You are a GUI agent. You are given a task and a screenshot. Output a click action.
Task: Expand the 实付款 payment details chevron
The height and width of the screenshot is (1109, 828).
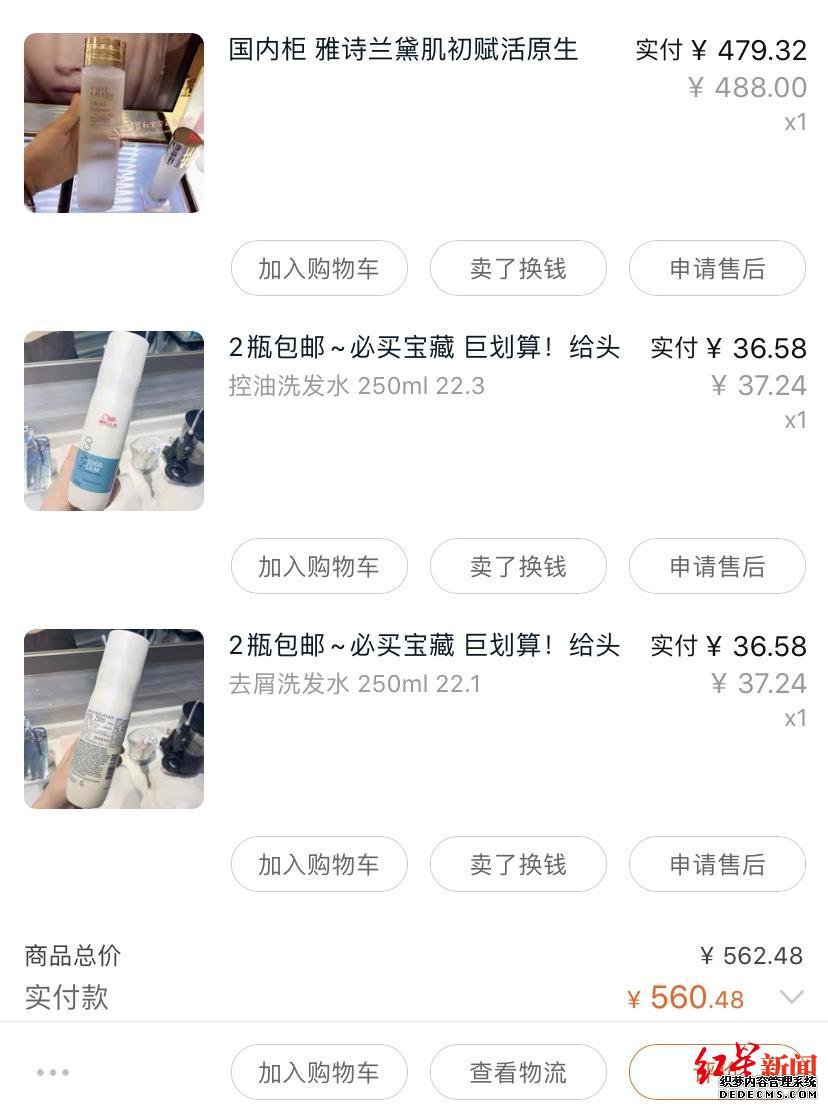click(x=792, y=997)
